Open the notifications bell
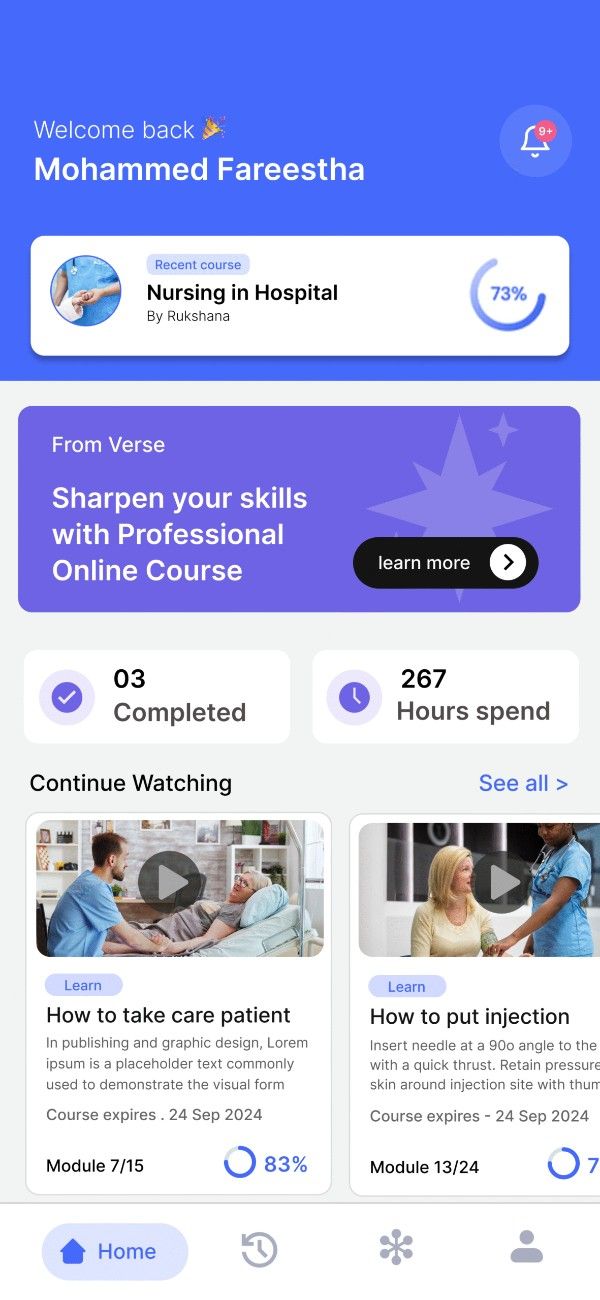This screenshot has height=1300, width=600. point(535,141)
